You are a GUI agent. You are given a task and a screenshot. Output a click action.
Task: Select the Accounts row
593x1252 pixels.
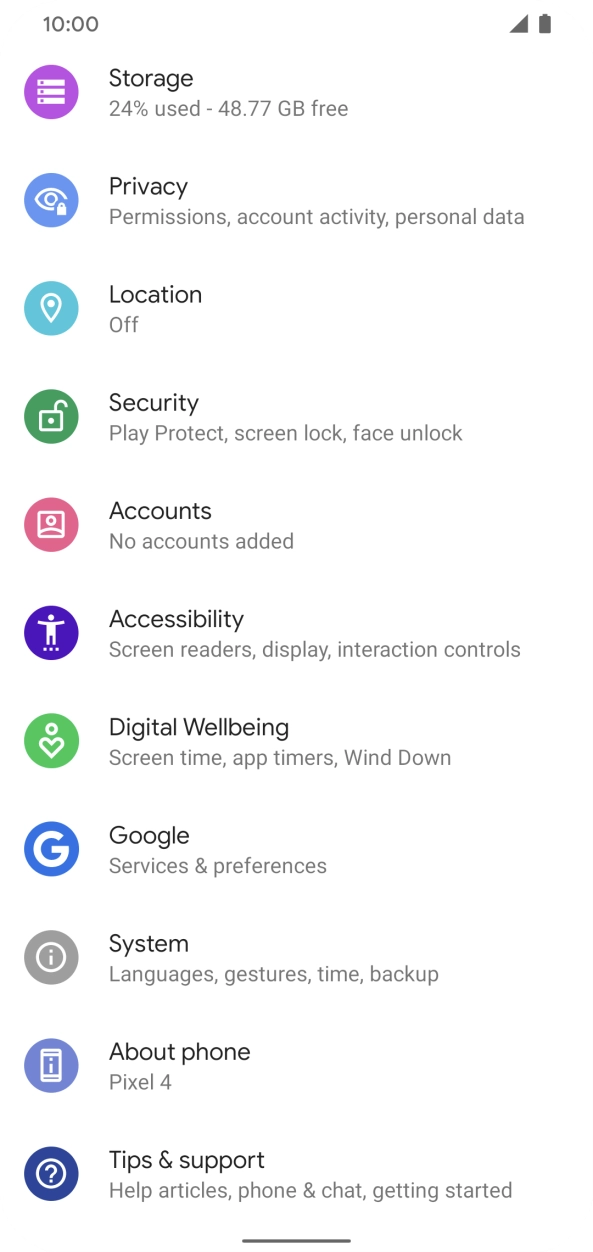coord(296,525)
